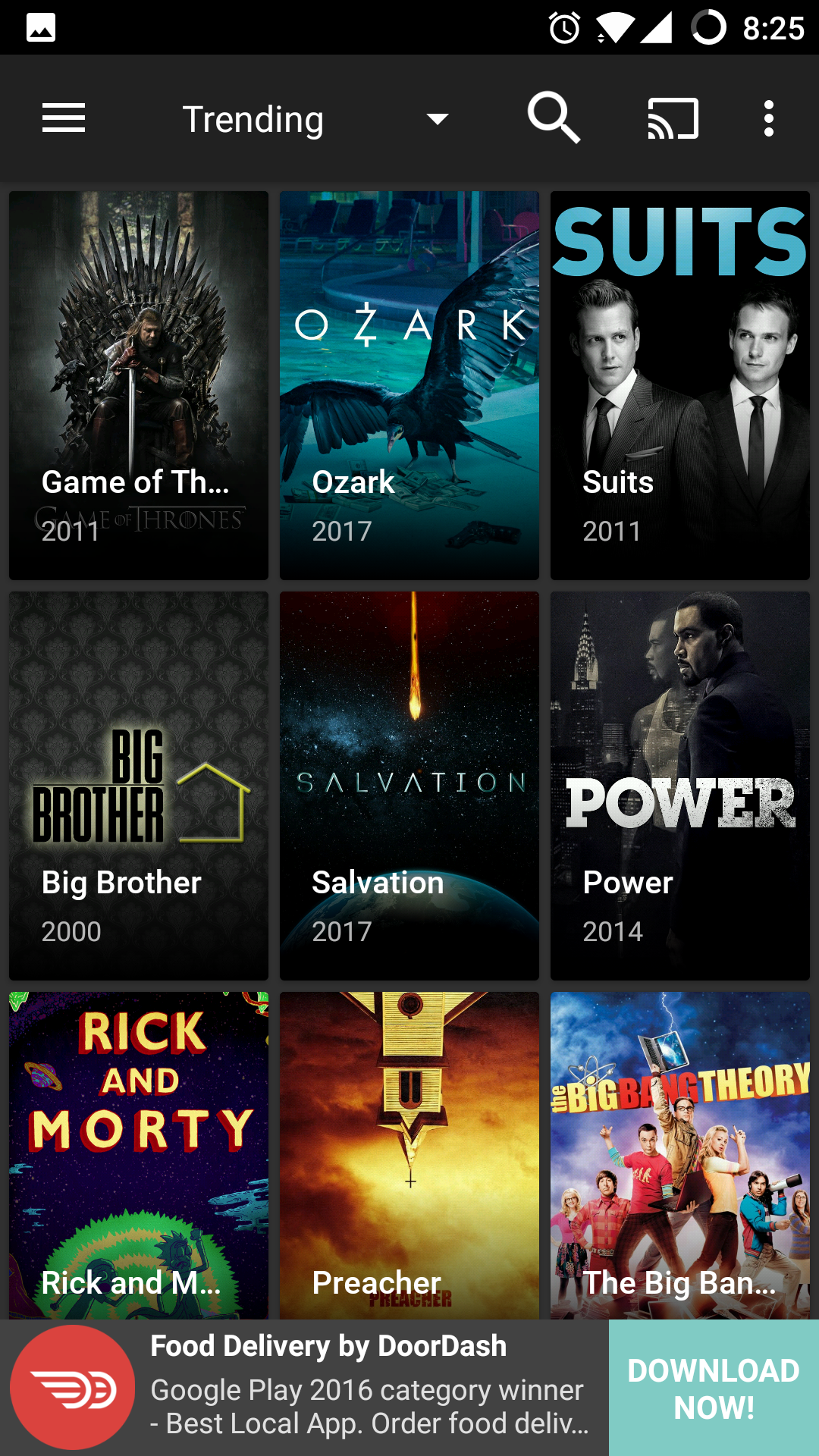Open the Game of Thrones show
Screen dimensions: 819x1456
pos(139,385)
